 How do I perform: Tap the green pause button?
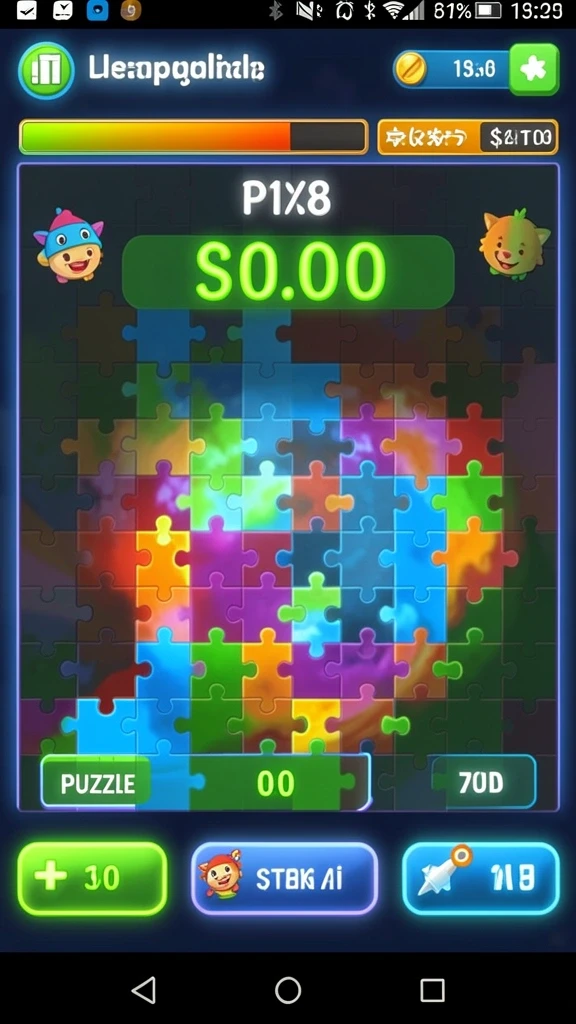(46, 70)
